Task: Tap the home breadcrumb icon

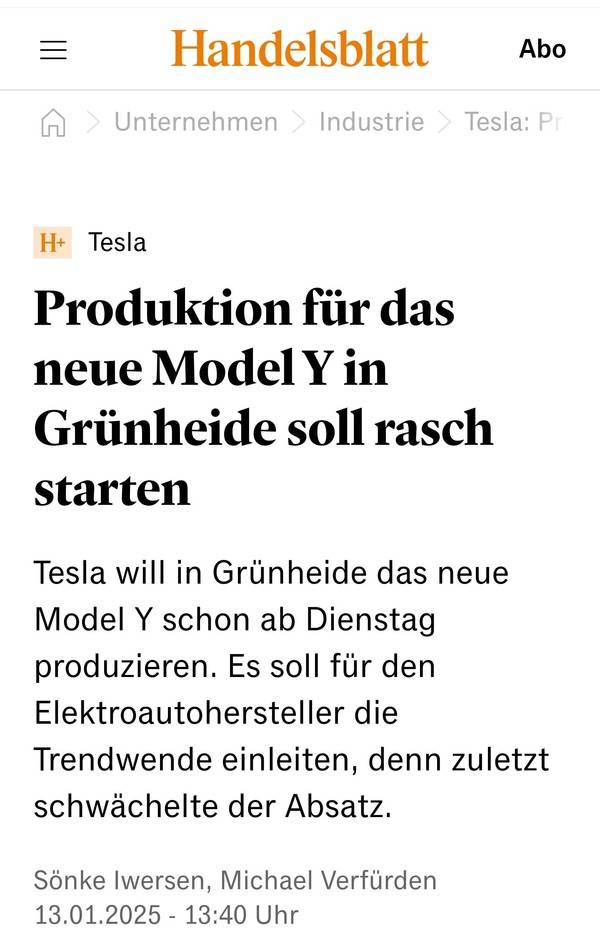Action: tap(53, 123)
